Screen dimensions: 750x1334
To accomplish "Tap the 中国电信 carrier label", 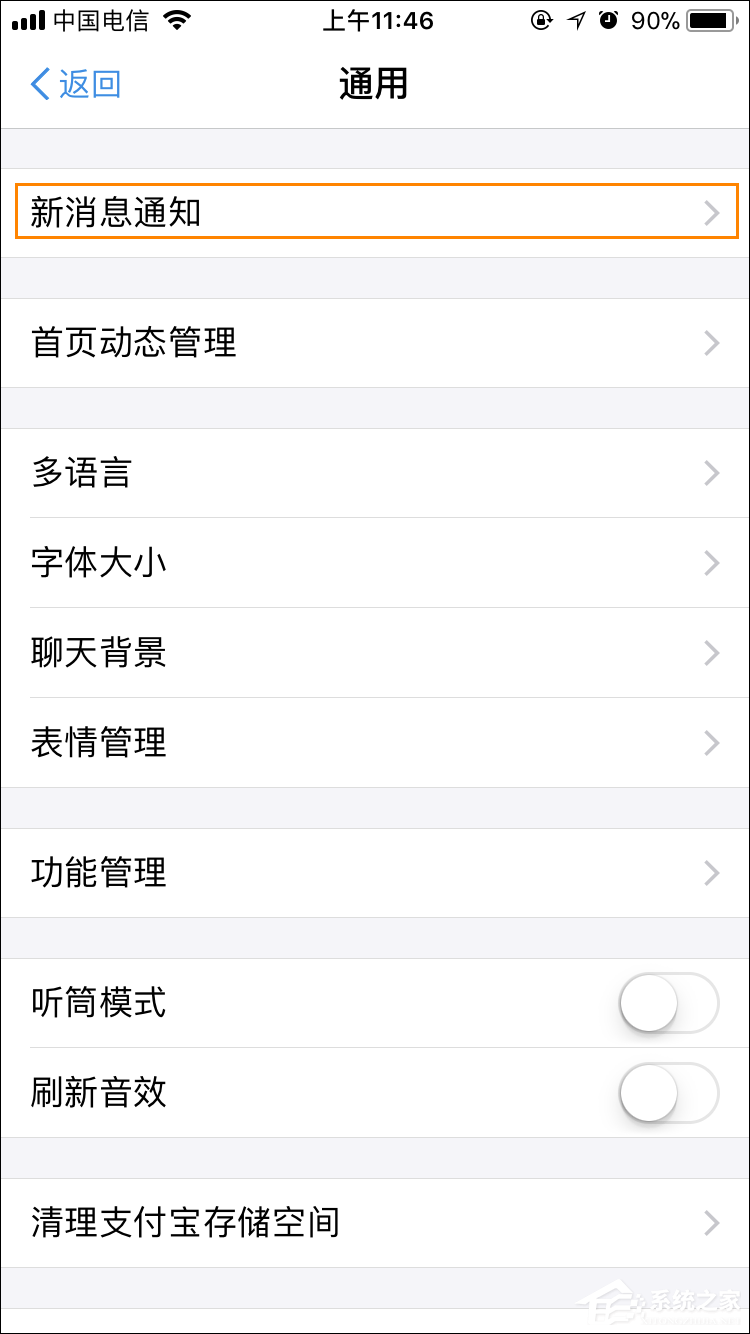I will coord(103,19).
